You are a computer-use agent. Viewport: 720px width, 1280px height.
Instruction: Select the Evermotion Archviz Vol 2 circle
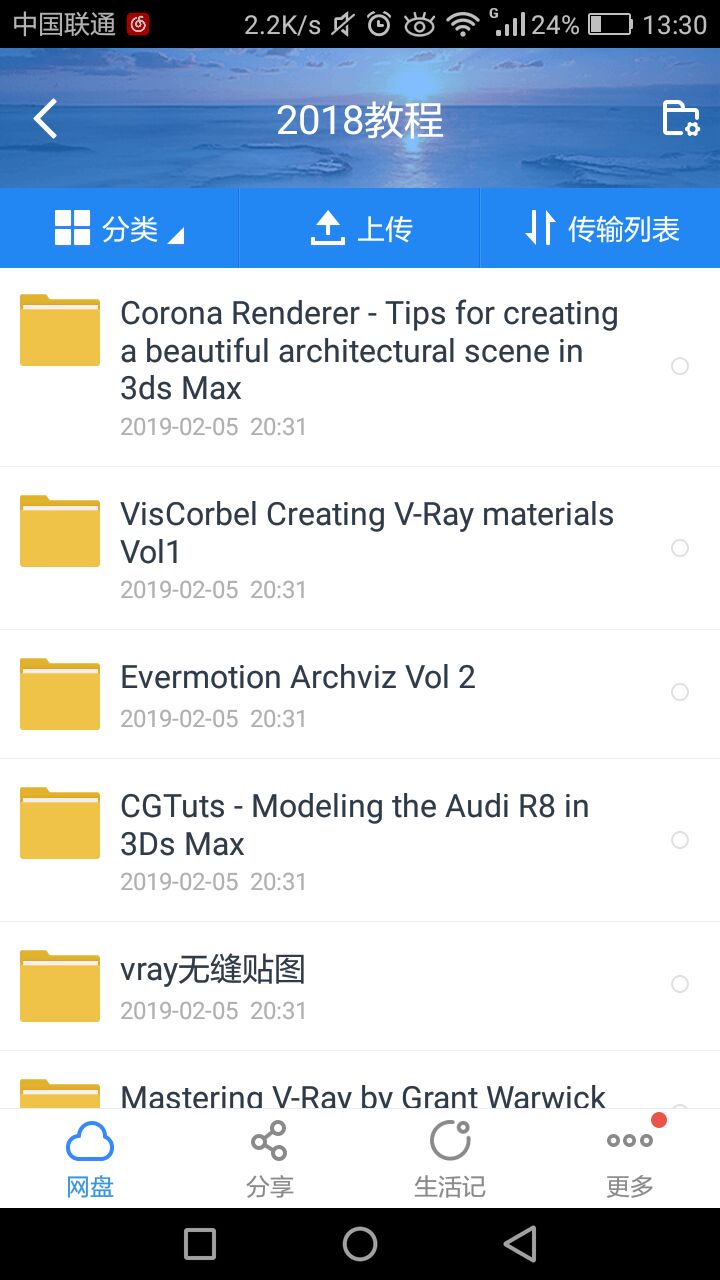pyautogui.click(x=680, y=692)
